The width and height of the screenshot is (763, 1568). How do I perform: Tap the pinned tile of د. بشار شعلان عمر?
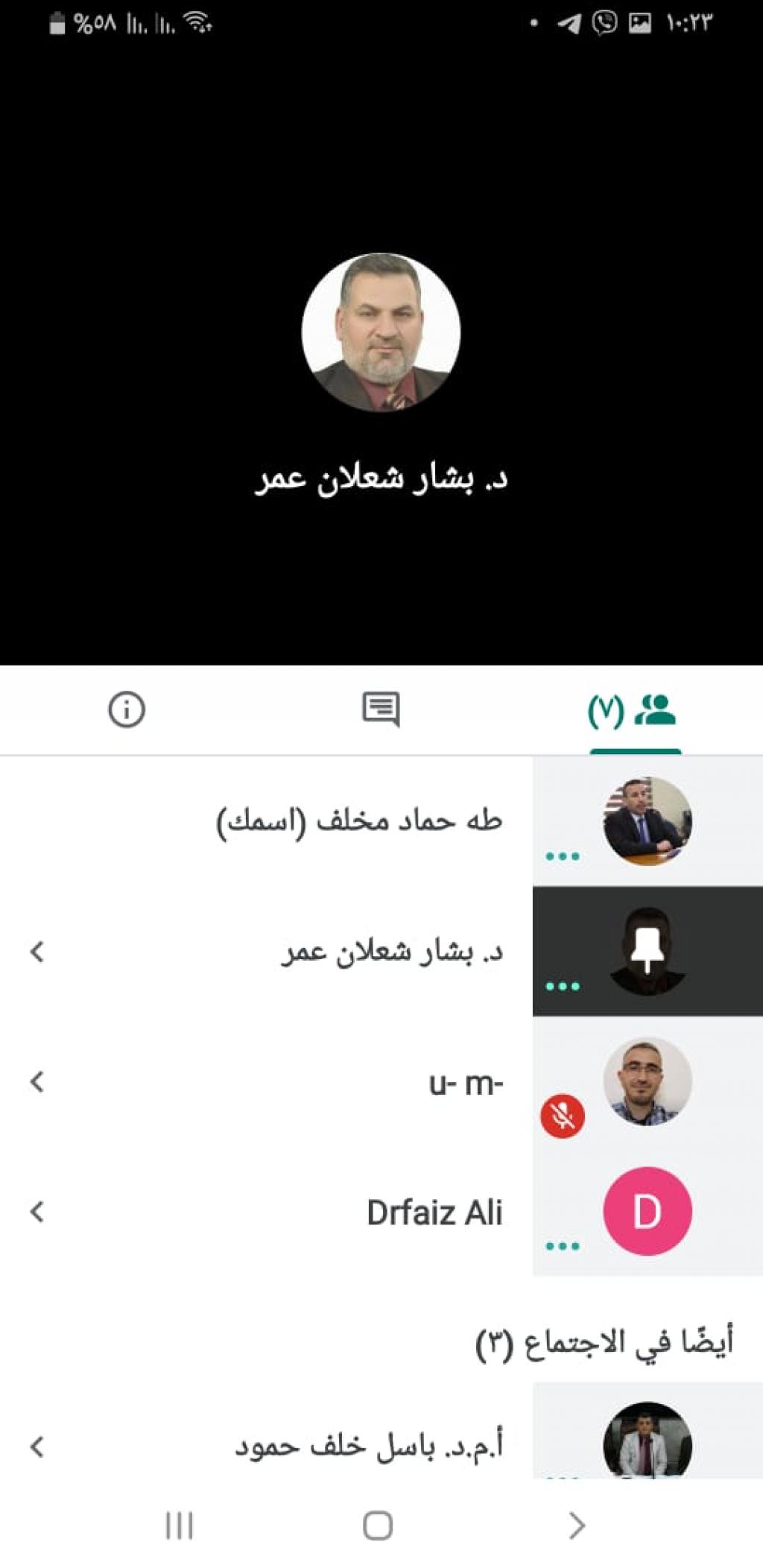pos(647,952)
